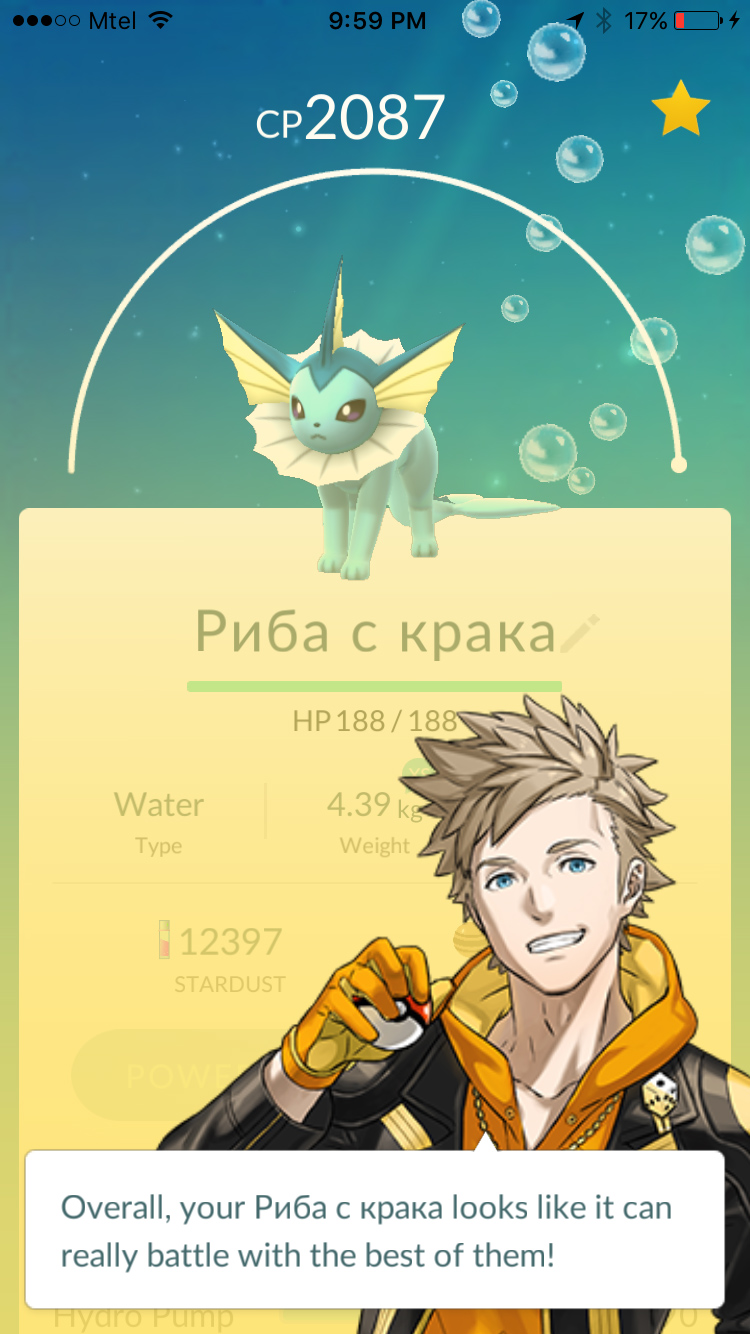Toggle the favorite star icon
750x1334 pixels.
681,111
